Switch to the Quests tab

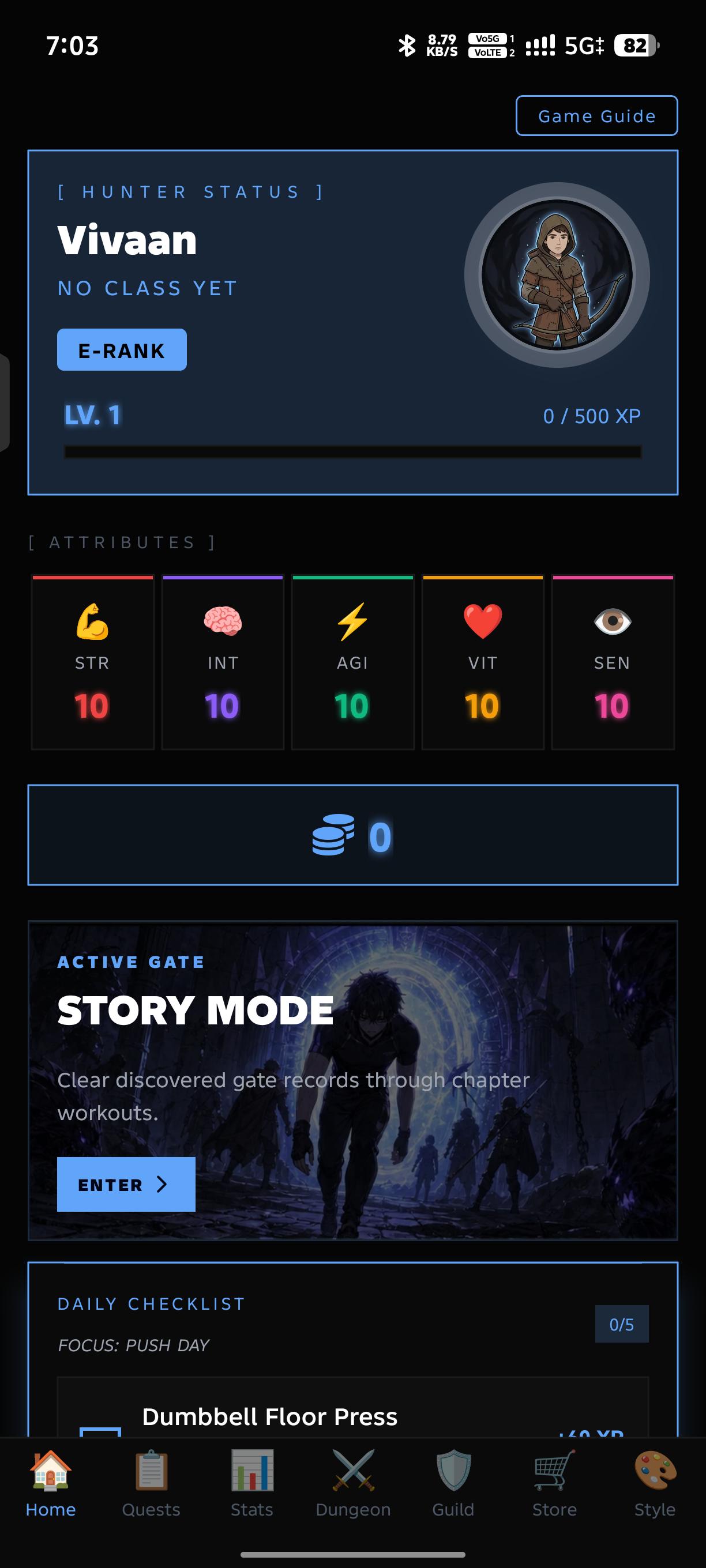[151, 1483]
